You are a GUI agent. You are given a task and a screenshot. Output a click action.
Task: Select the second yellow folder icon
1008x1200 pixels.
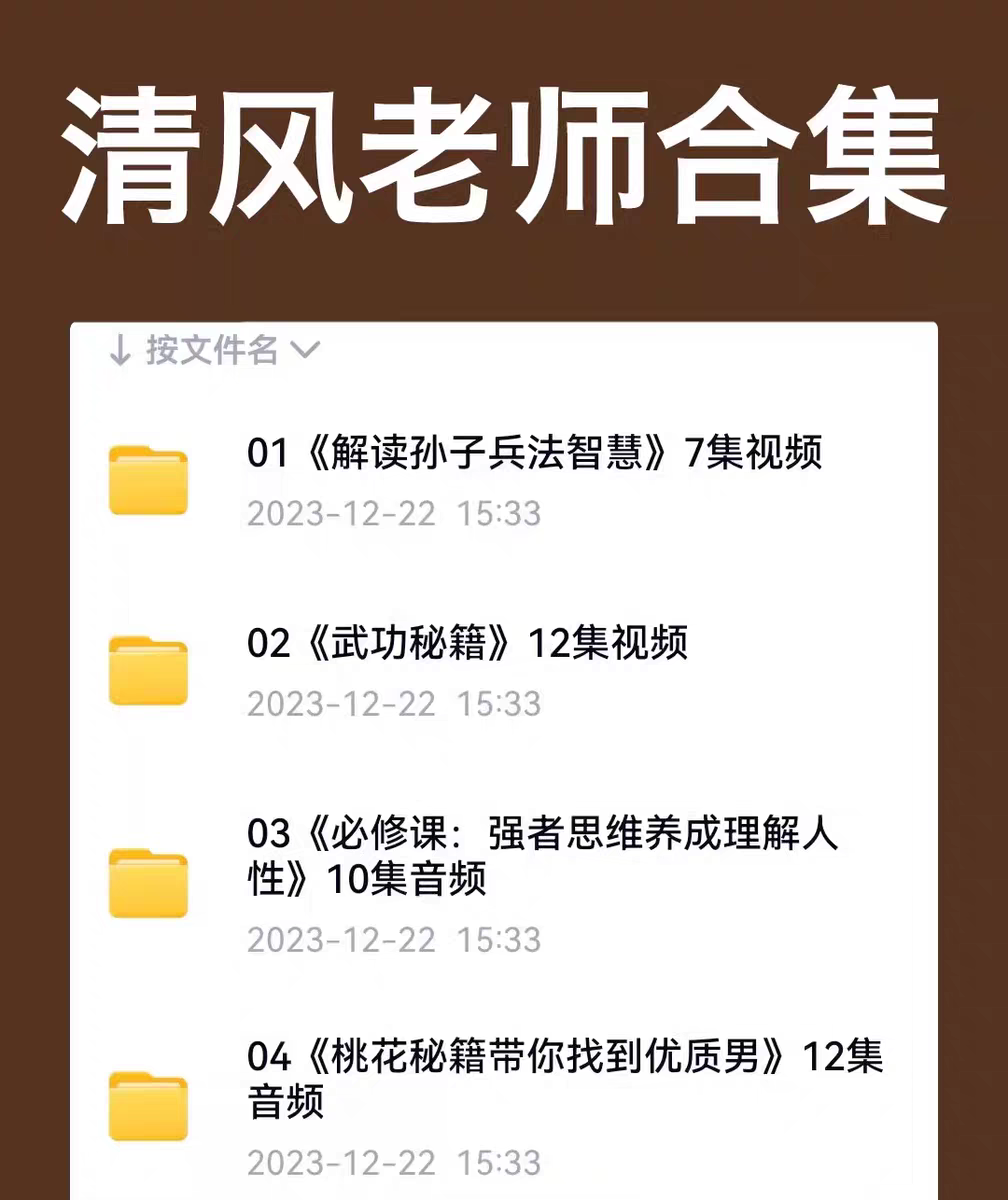tap(148, 668)
